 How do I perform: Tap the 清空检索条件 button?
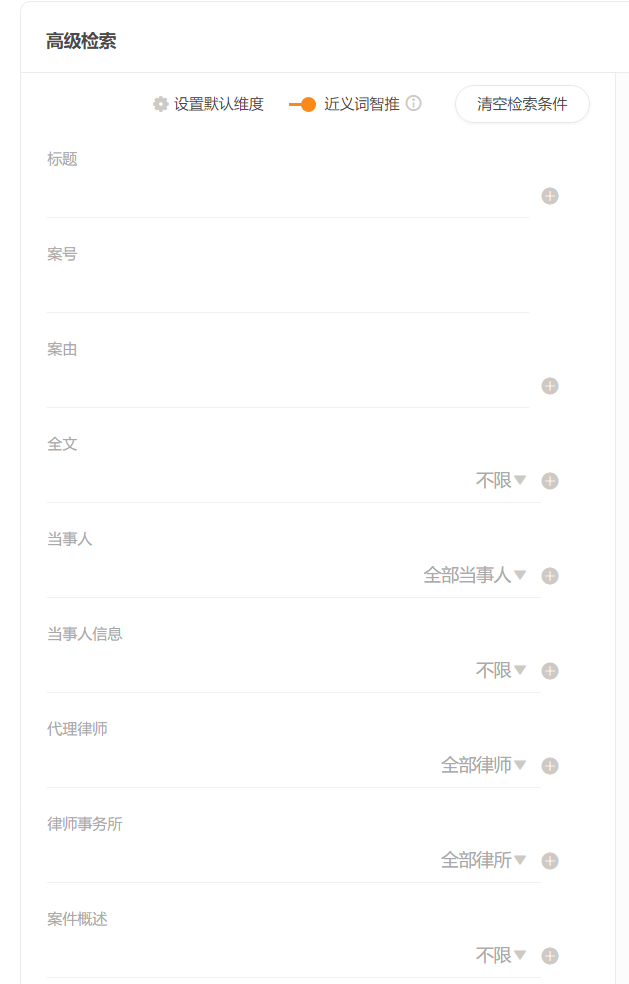[522, 104]
